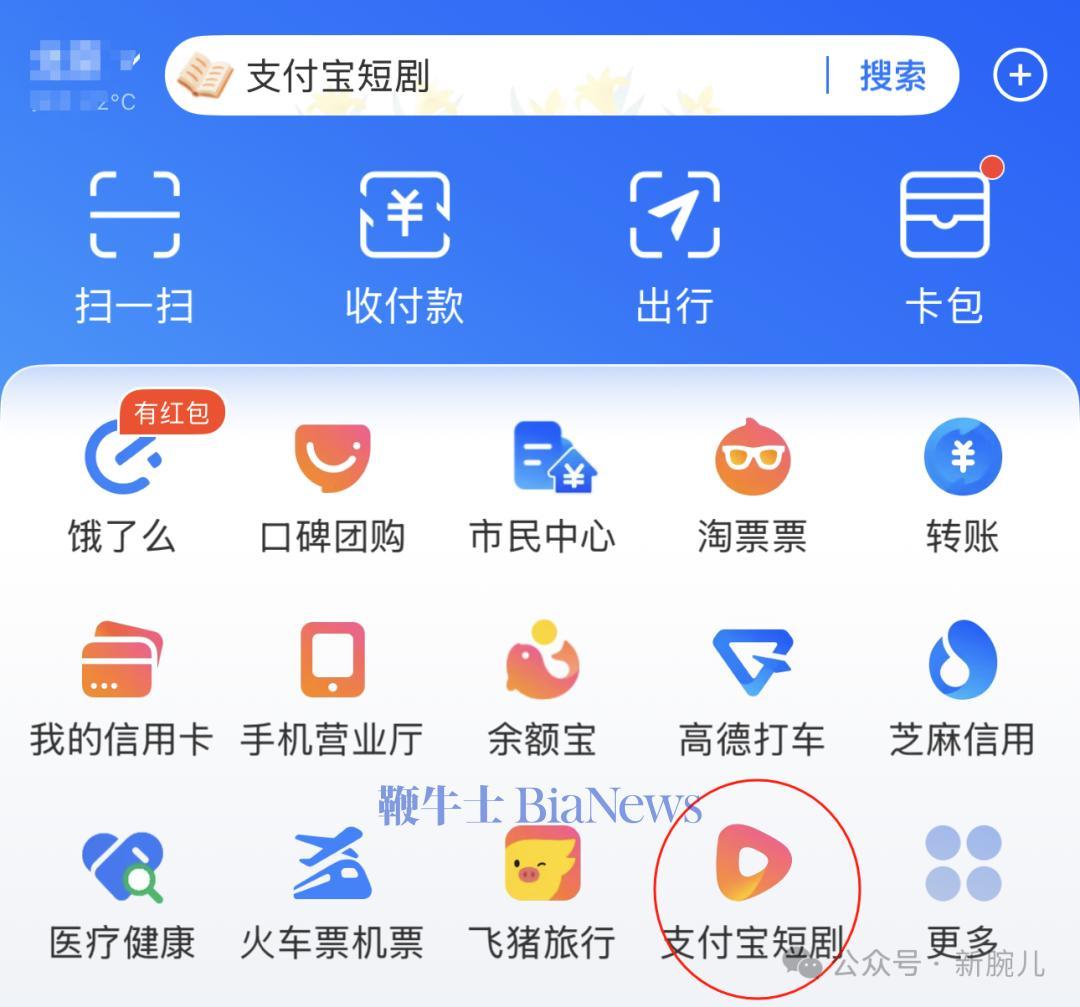
Task: Open the plus menu at top right
Action: (1019, 76)
